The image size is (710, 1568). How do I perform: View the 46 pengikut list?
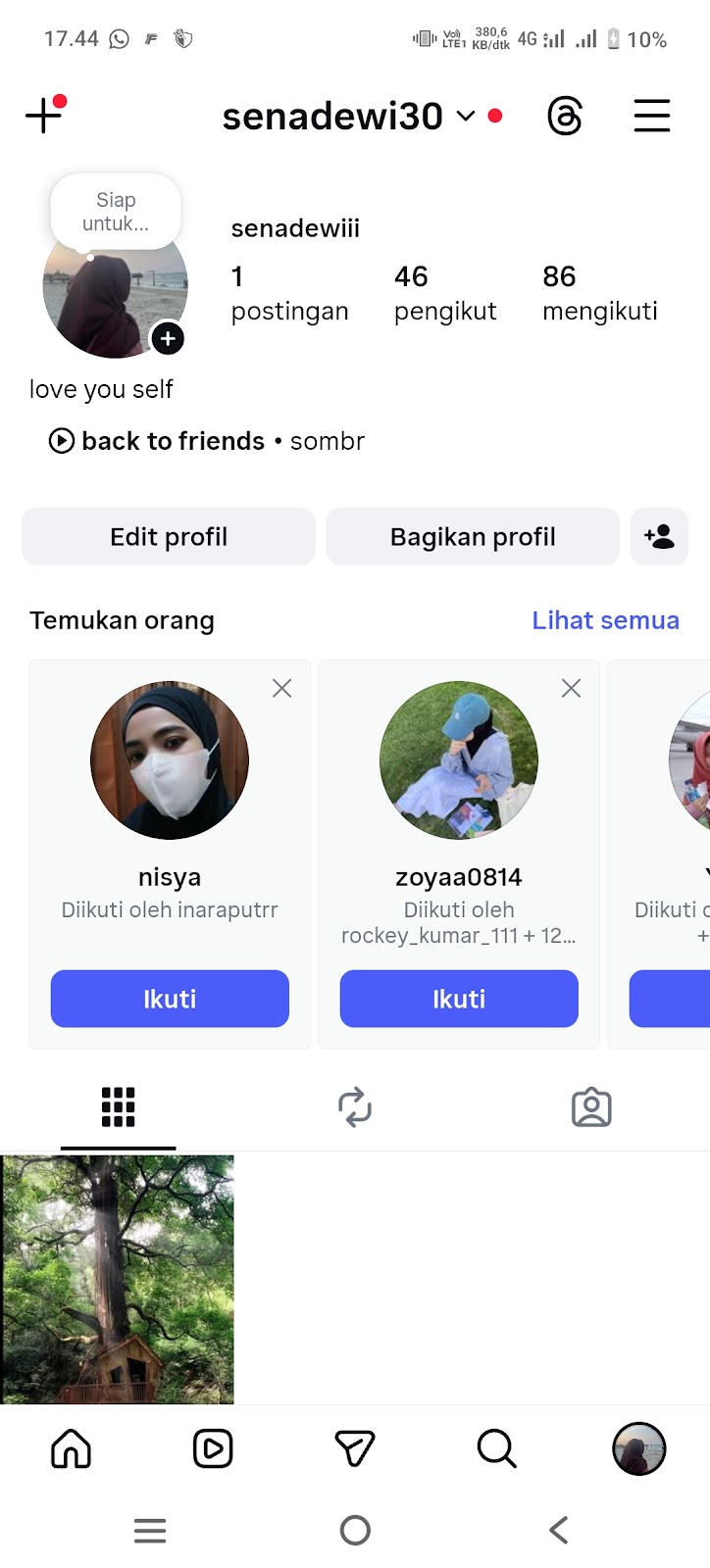tap(444, 293)
